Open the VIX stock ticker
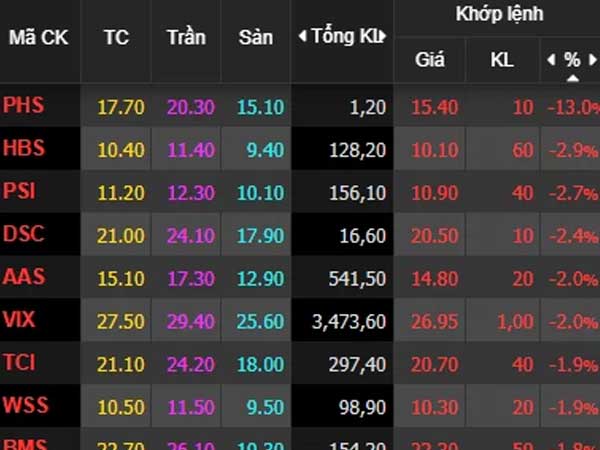Image resolution: width=600 pixels, height=450 pixels. coord(20,320)
